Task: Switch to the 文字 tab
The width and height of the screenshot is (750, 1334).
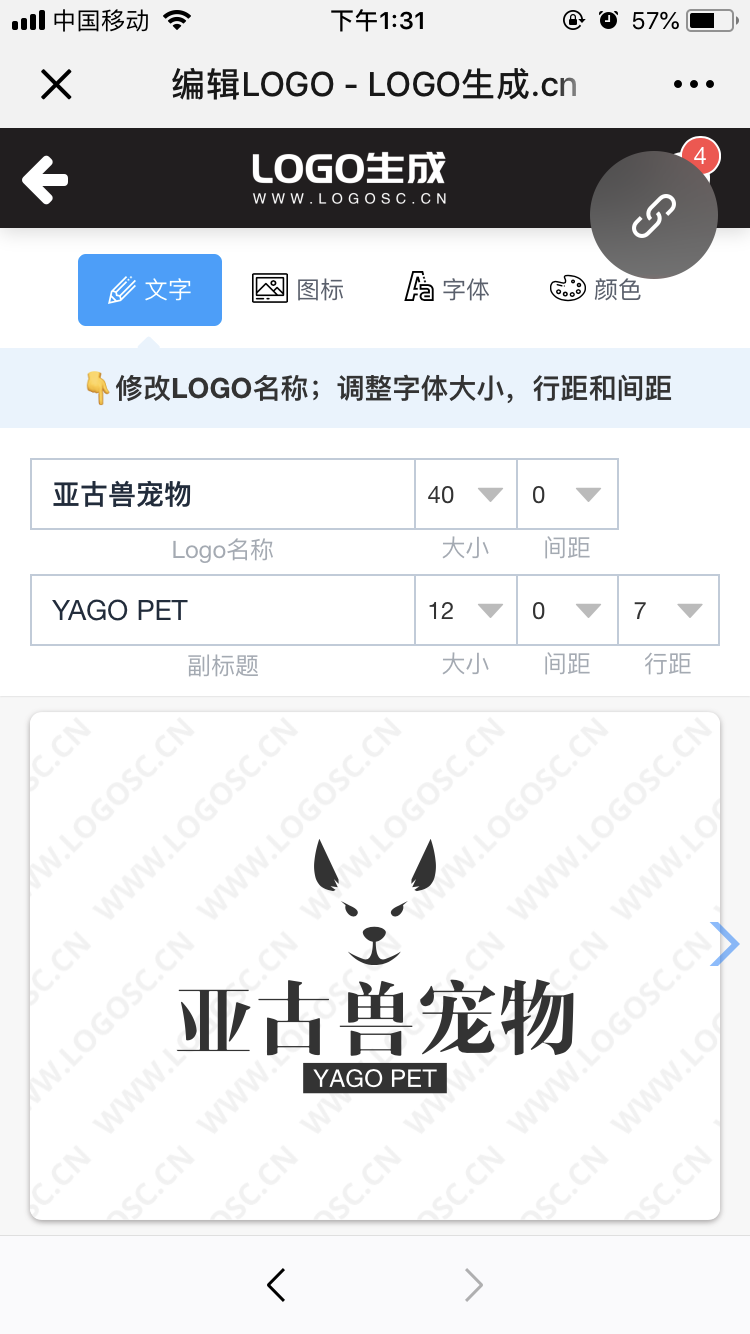Action: [150, 290]
